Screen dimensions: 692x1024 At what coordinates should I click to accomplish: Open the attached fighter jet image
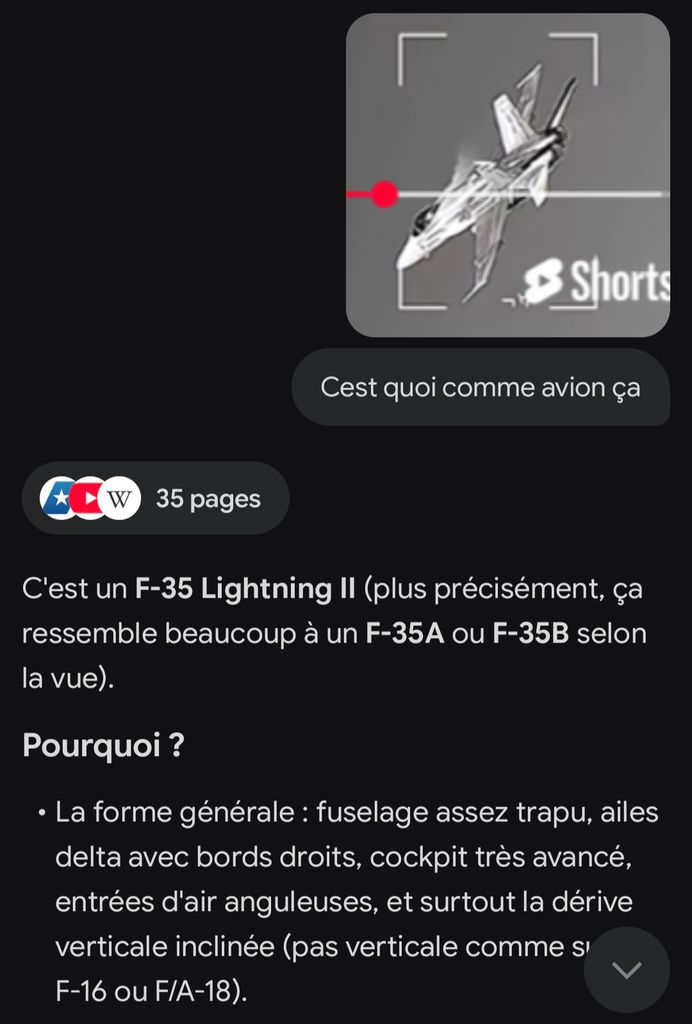[x=507, y=175]
